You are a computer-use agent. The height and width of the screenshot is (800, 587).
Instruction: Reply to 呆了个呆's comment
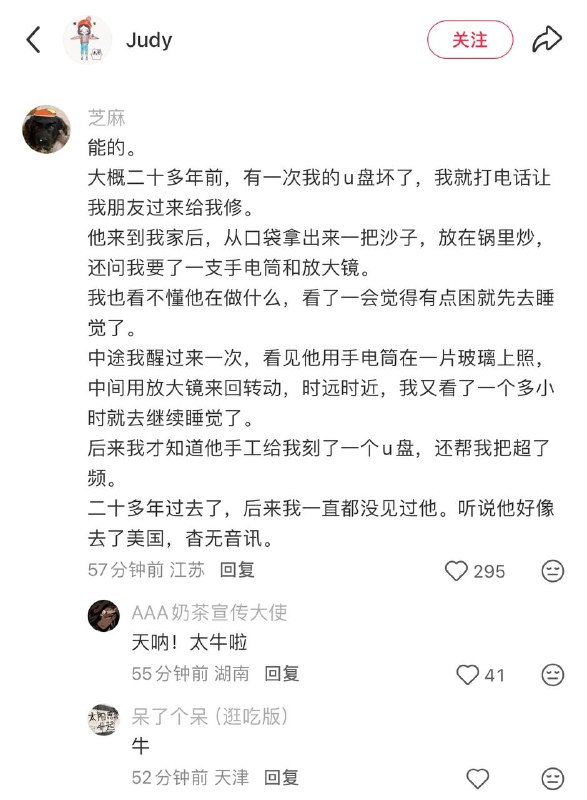[282, 778]
